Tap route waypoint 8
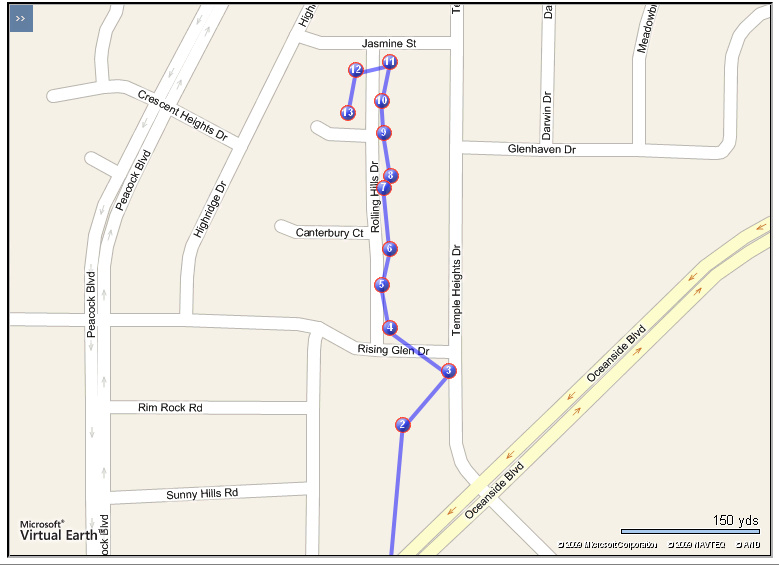 (392, 175)
